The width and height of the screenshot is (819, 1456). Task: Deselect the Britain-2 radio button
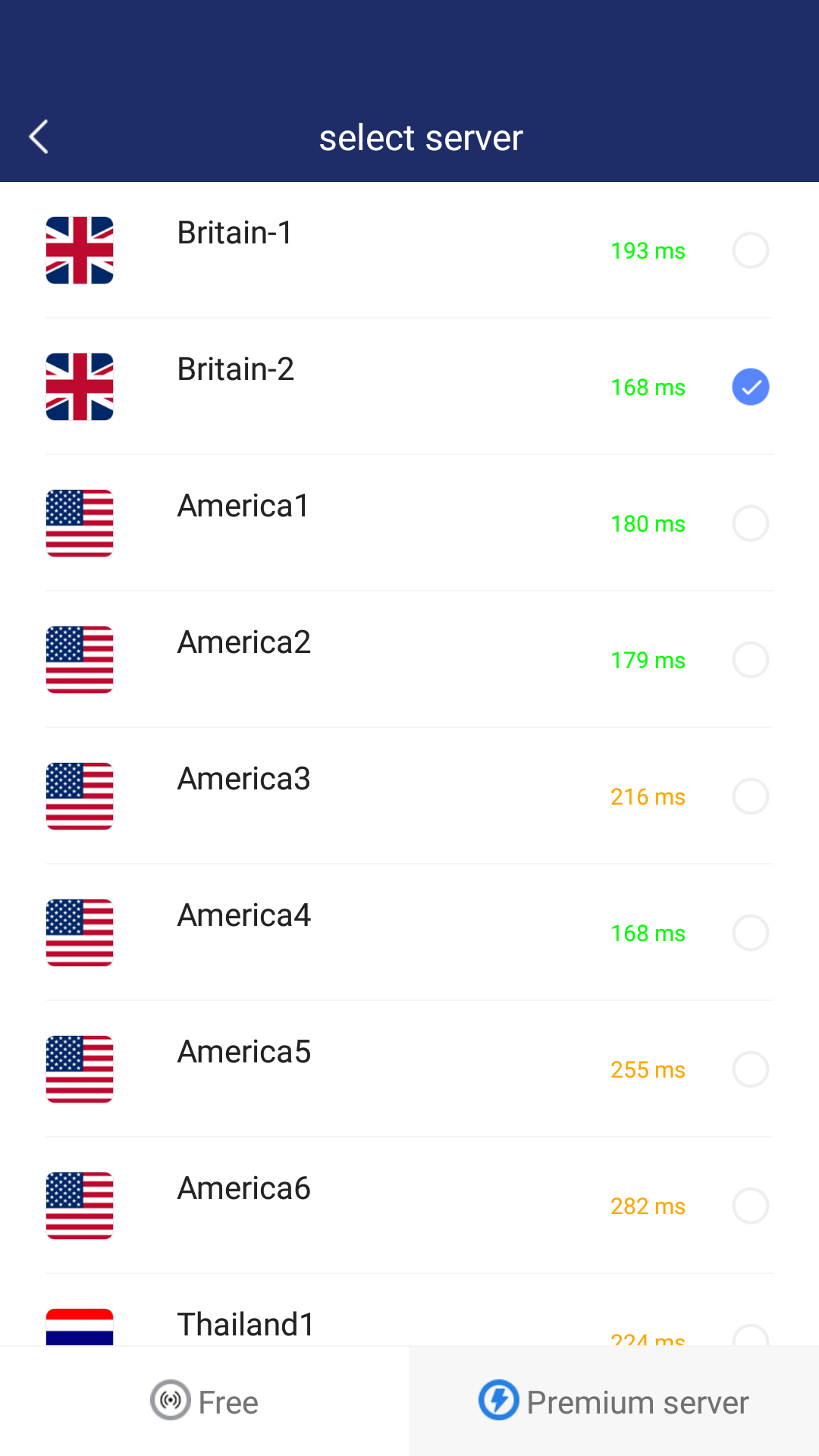pyautogui.click(x=750, y=387)
